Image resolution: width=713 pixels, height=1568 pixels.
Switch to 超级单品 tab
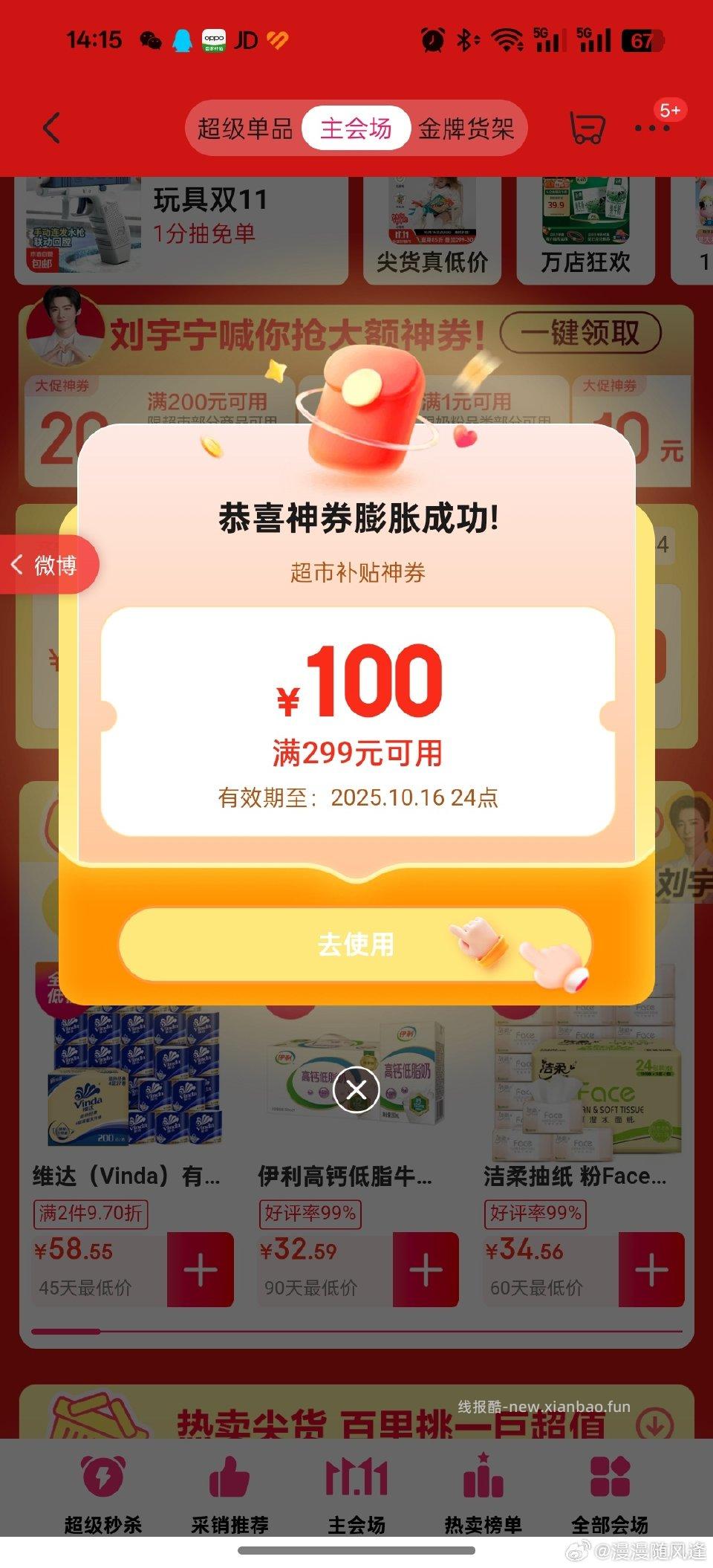[x=244, y=129]
